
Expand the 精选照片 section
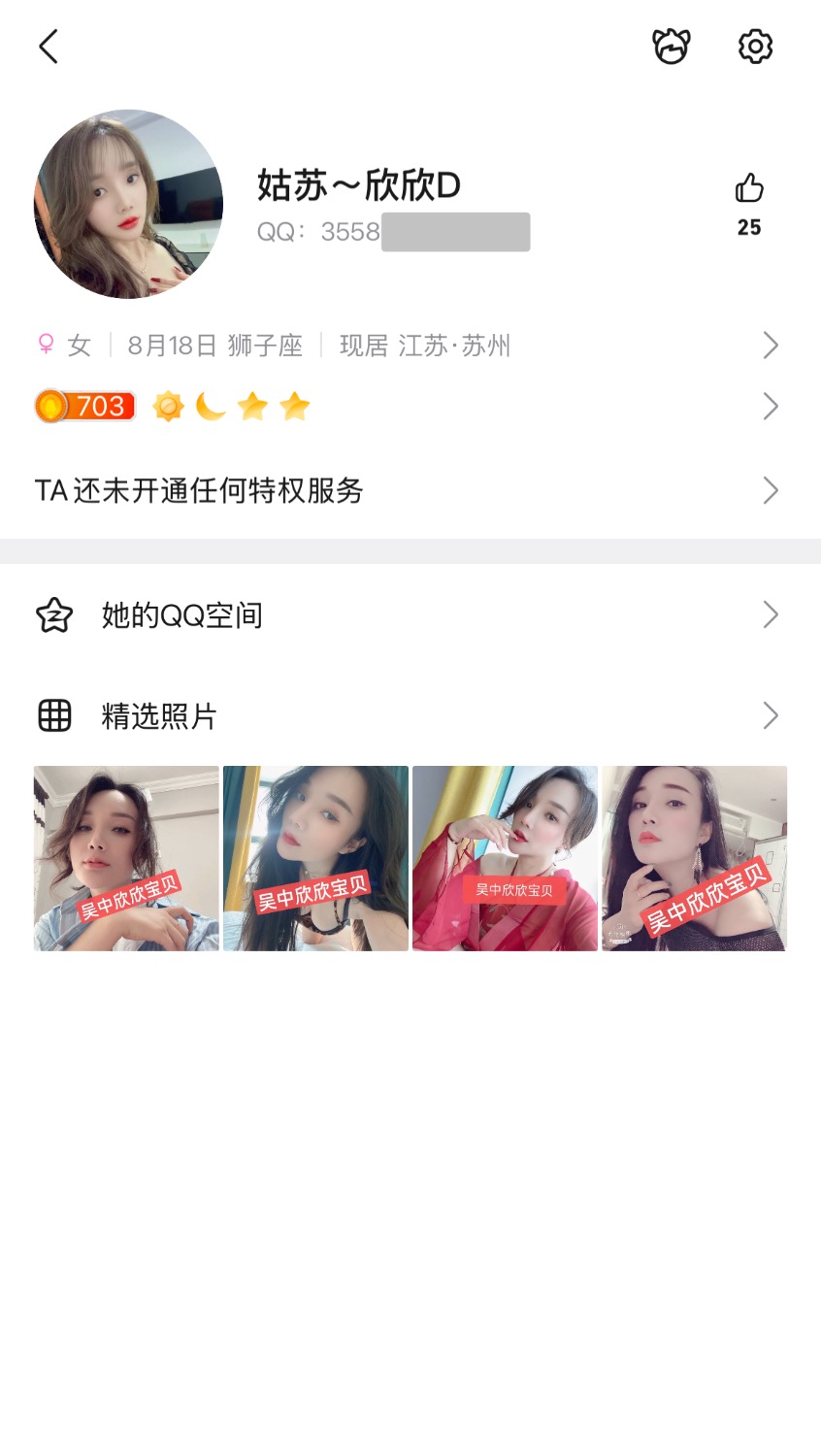click(x=408, y=715)
